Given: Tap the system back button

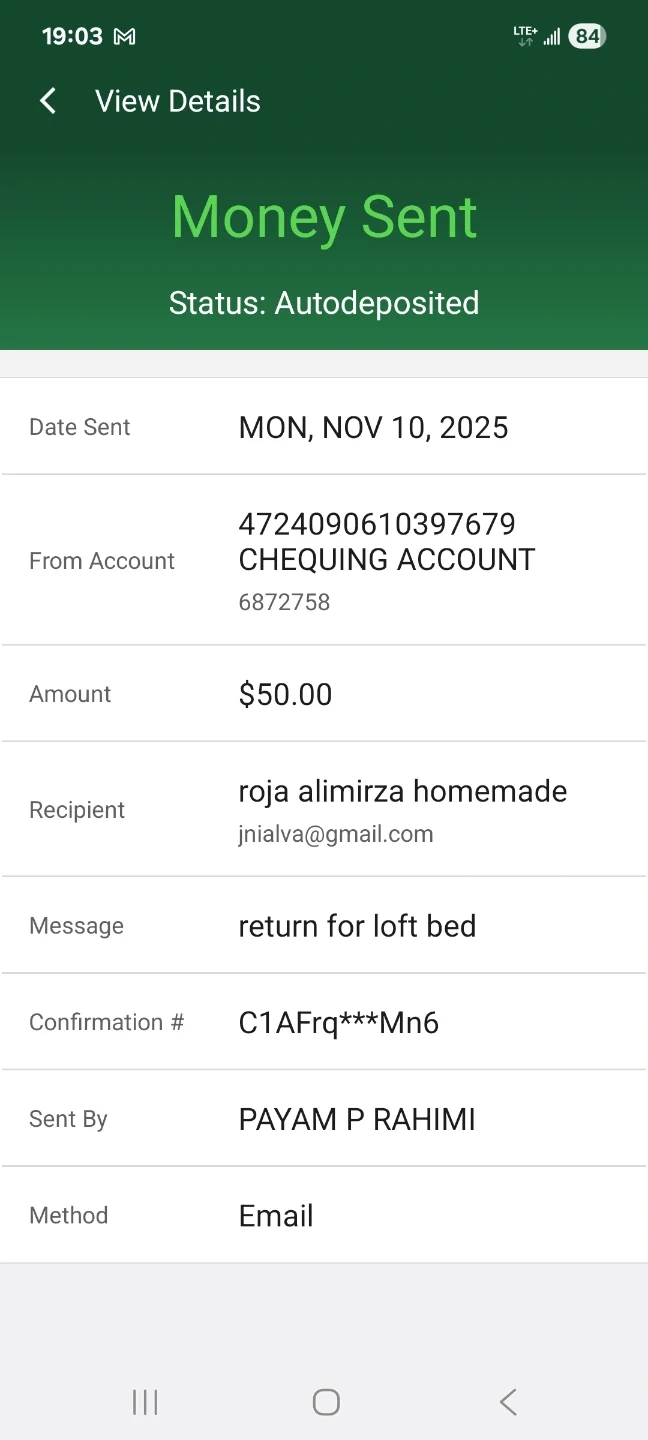Looking at the screenshot, I should pos(508,1402).
